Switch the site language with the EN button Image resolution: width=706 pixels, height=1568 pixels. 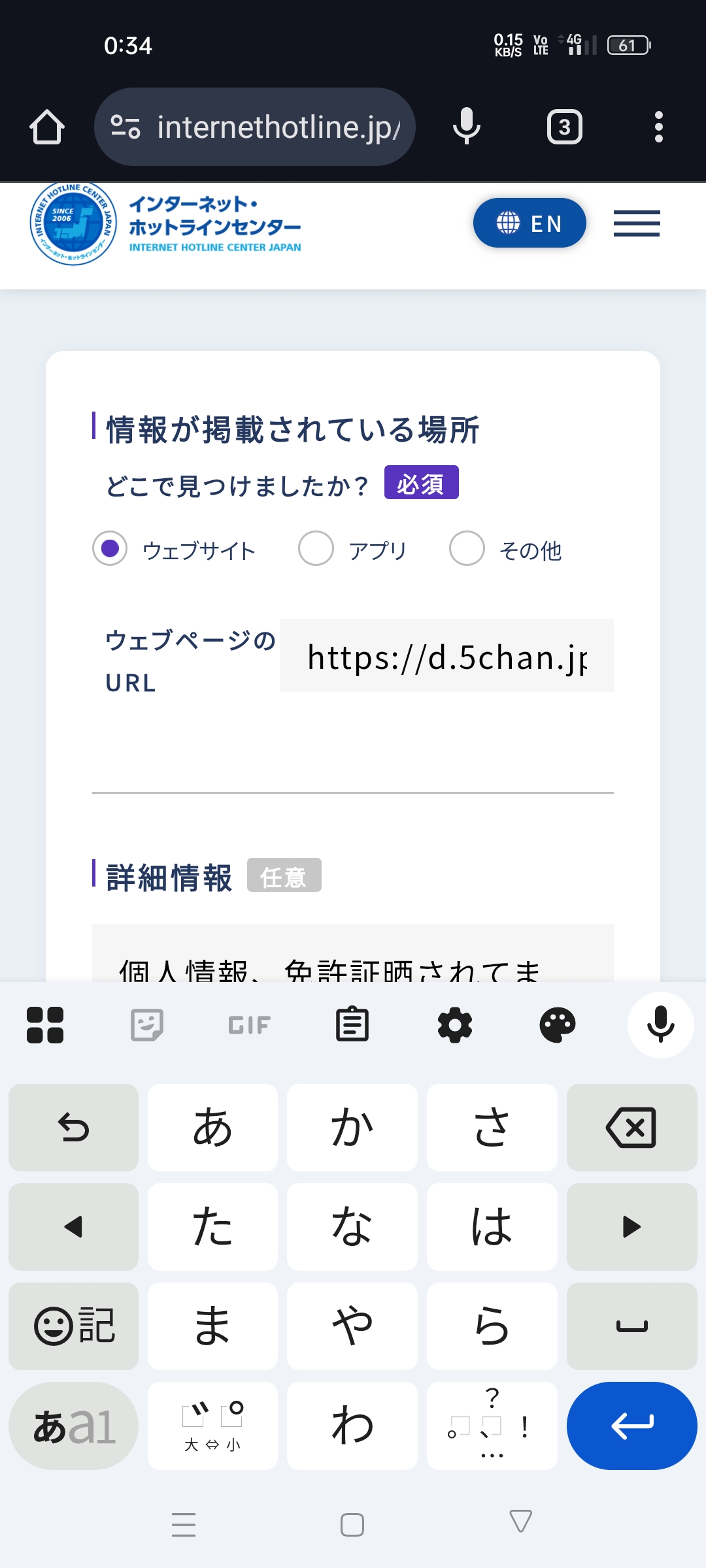(x=530, y=223)
